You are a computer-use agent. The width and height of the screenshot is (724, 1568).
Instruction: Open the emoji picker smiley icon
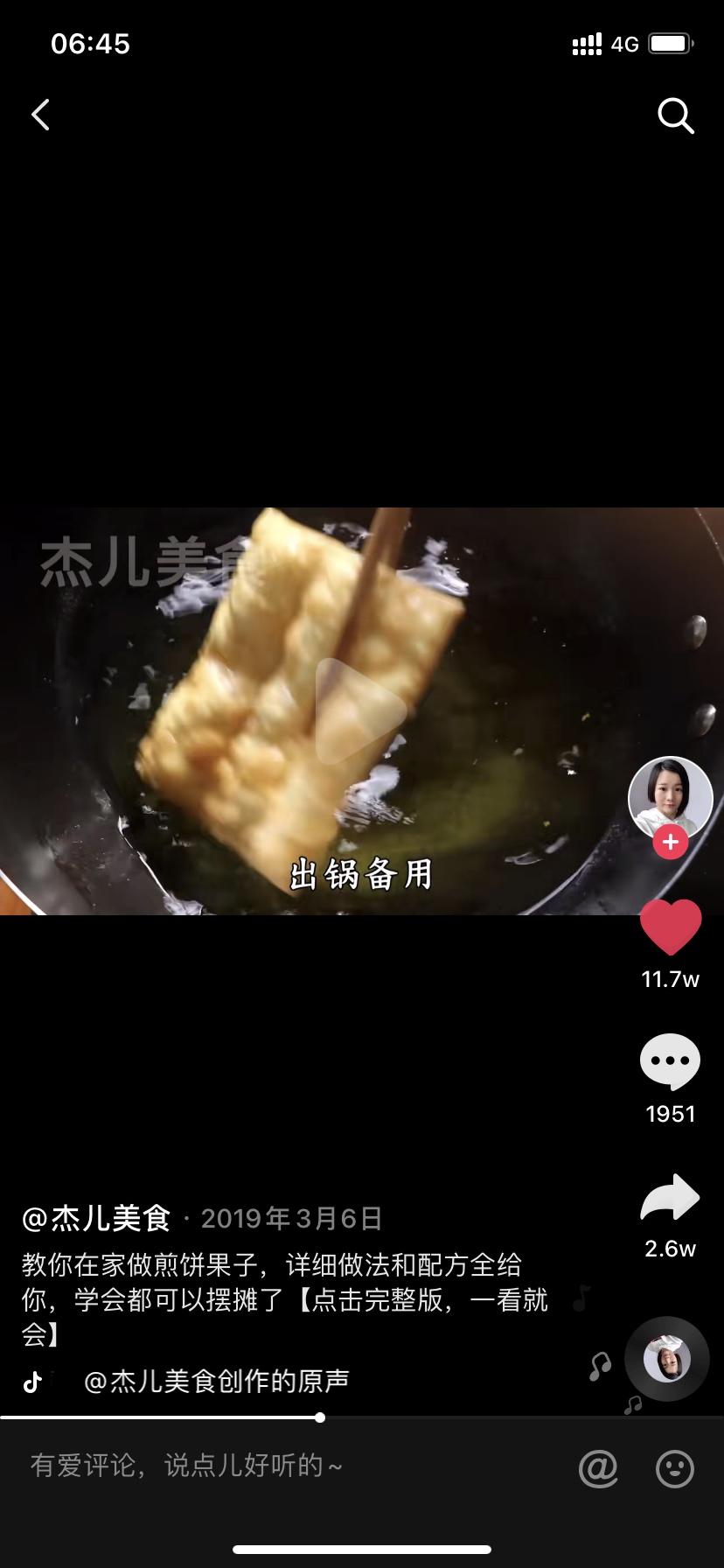[675, 1467]
